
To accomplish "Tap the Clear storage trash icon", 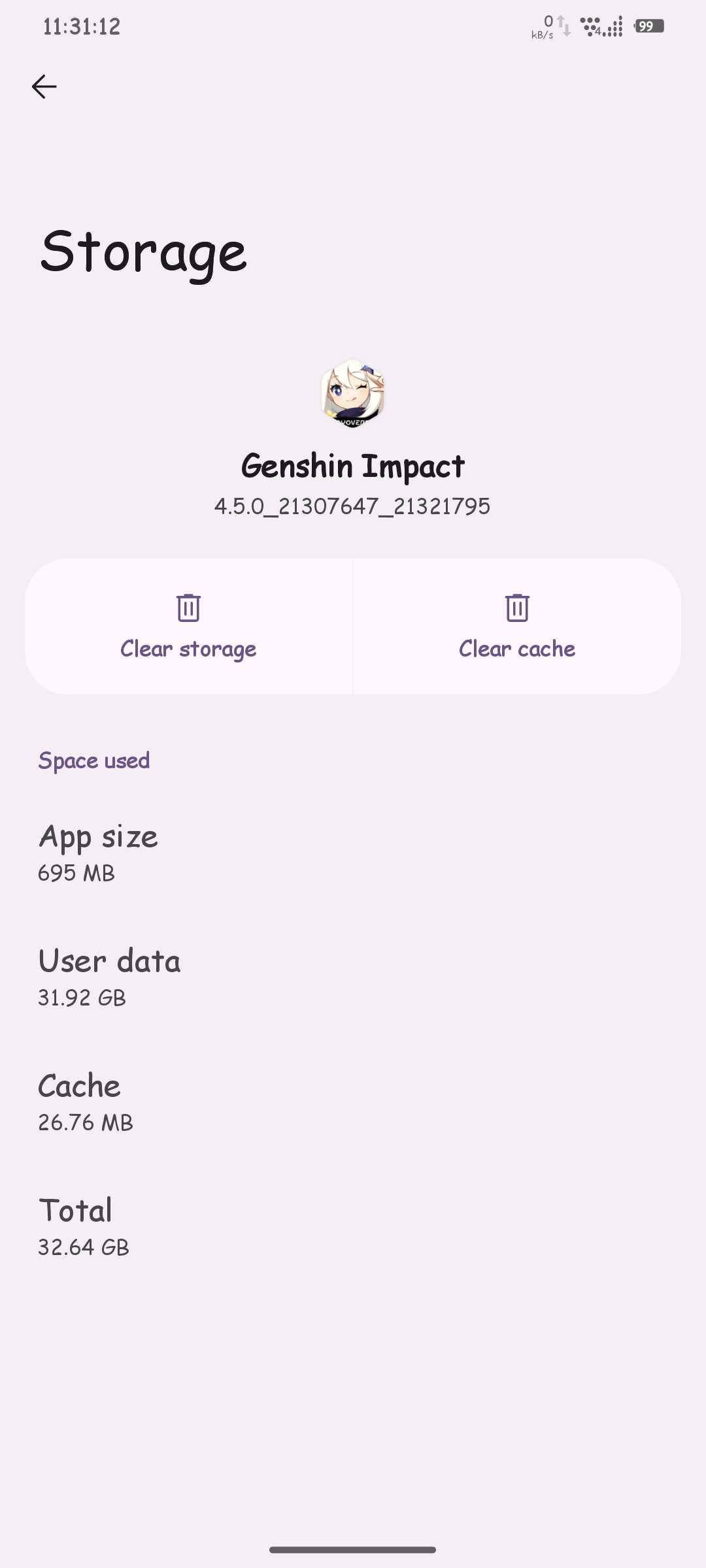I will point(189,608).
